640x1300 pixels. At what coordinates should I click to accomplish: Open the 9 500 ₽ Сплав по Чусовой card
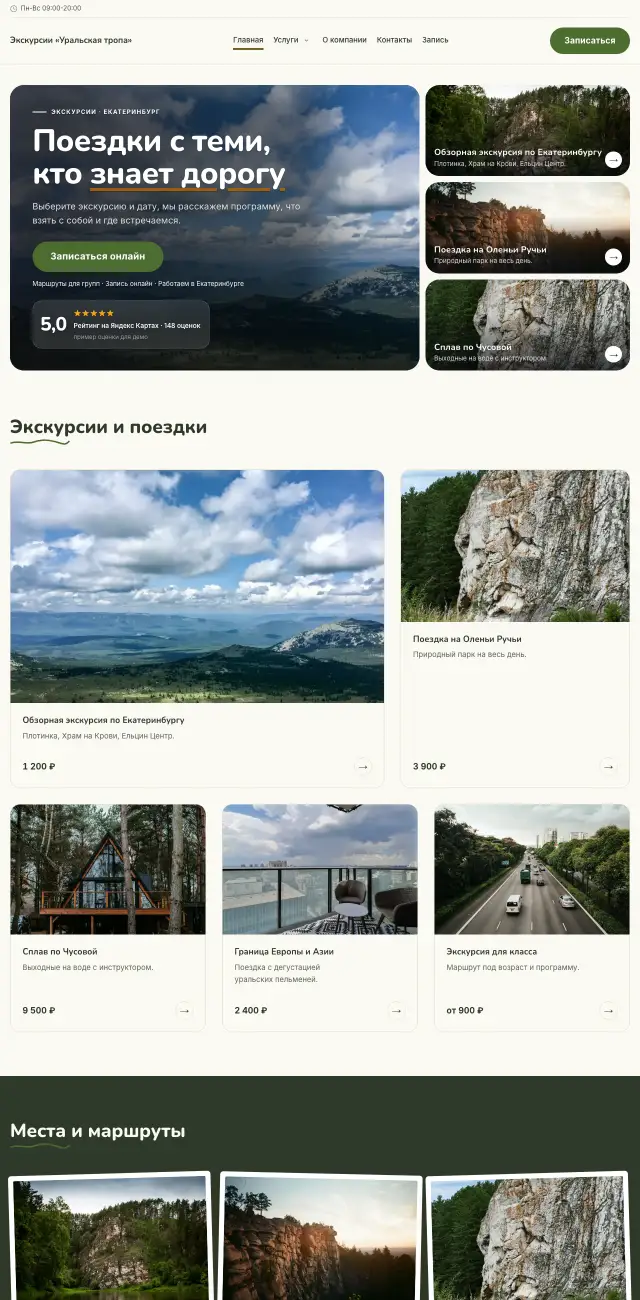tap(108, 918)
